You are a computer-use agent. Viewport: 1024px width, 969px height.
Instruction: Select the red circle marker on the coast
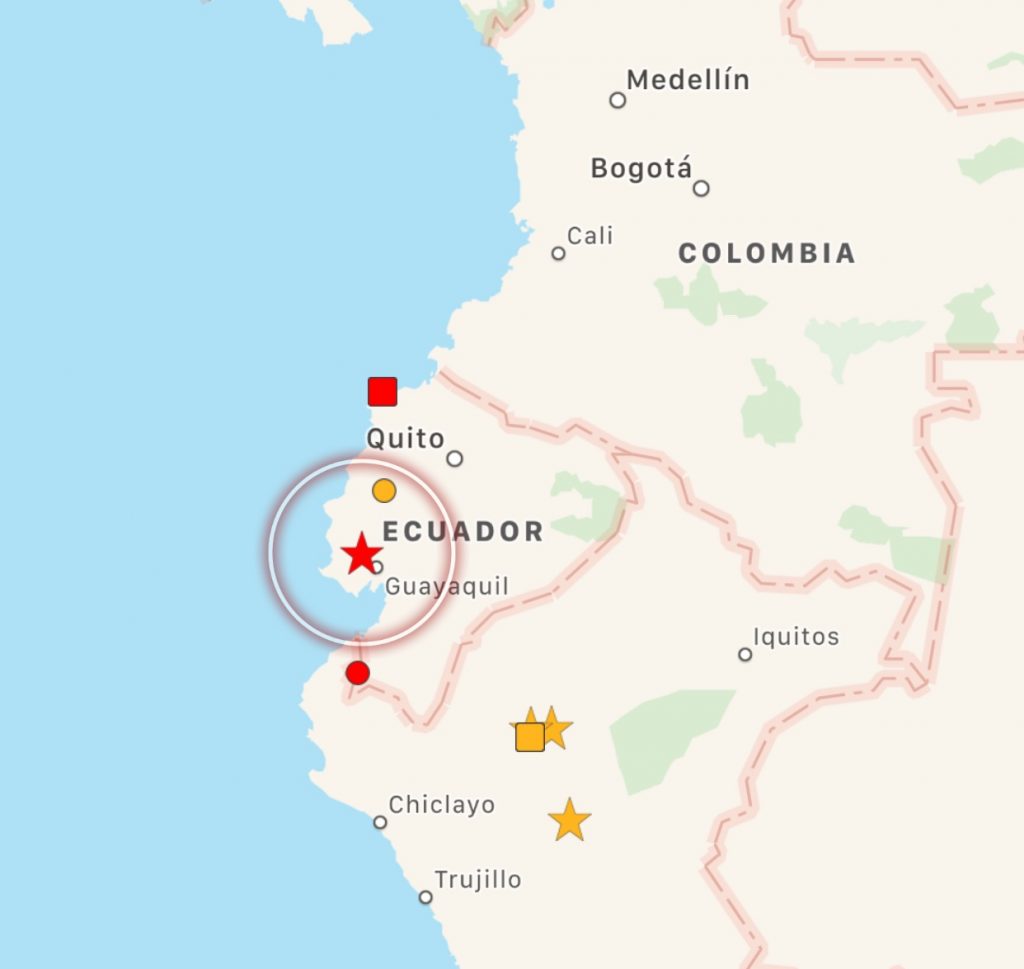357,673
